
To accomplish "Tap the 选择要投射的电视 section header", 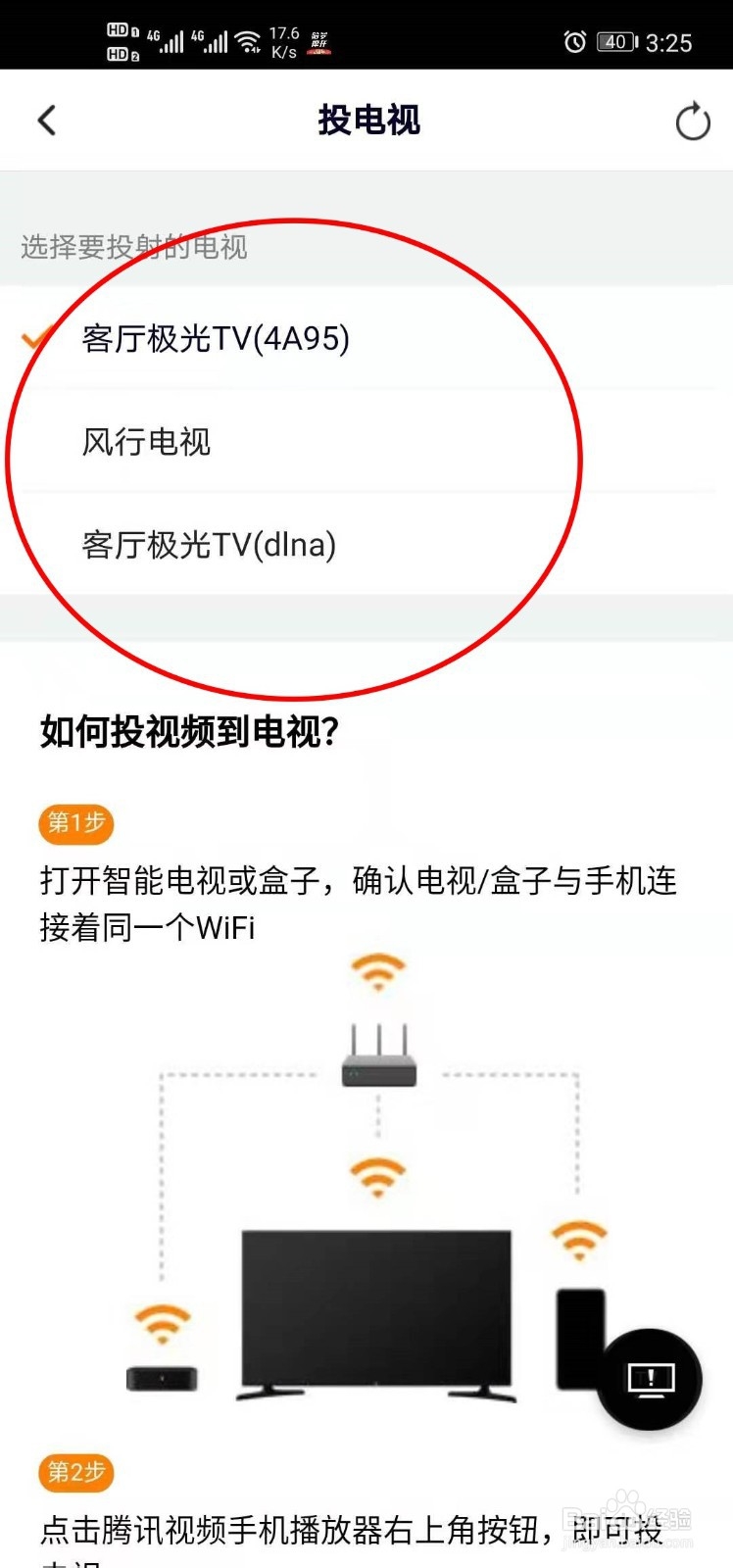I will pos(133,248).
